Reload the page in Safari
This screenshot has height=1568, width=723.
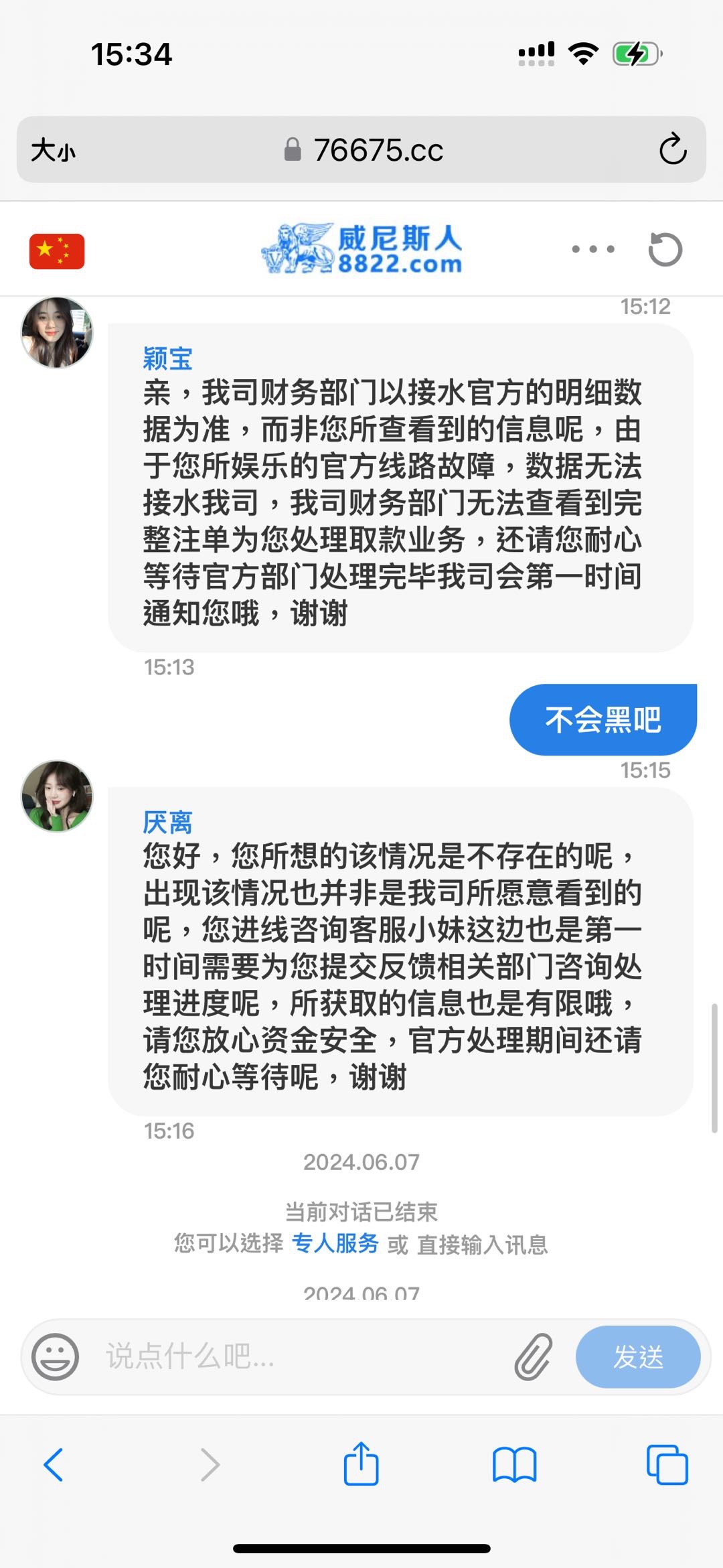pyautogui.click(x=672, y=149)
